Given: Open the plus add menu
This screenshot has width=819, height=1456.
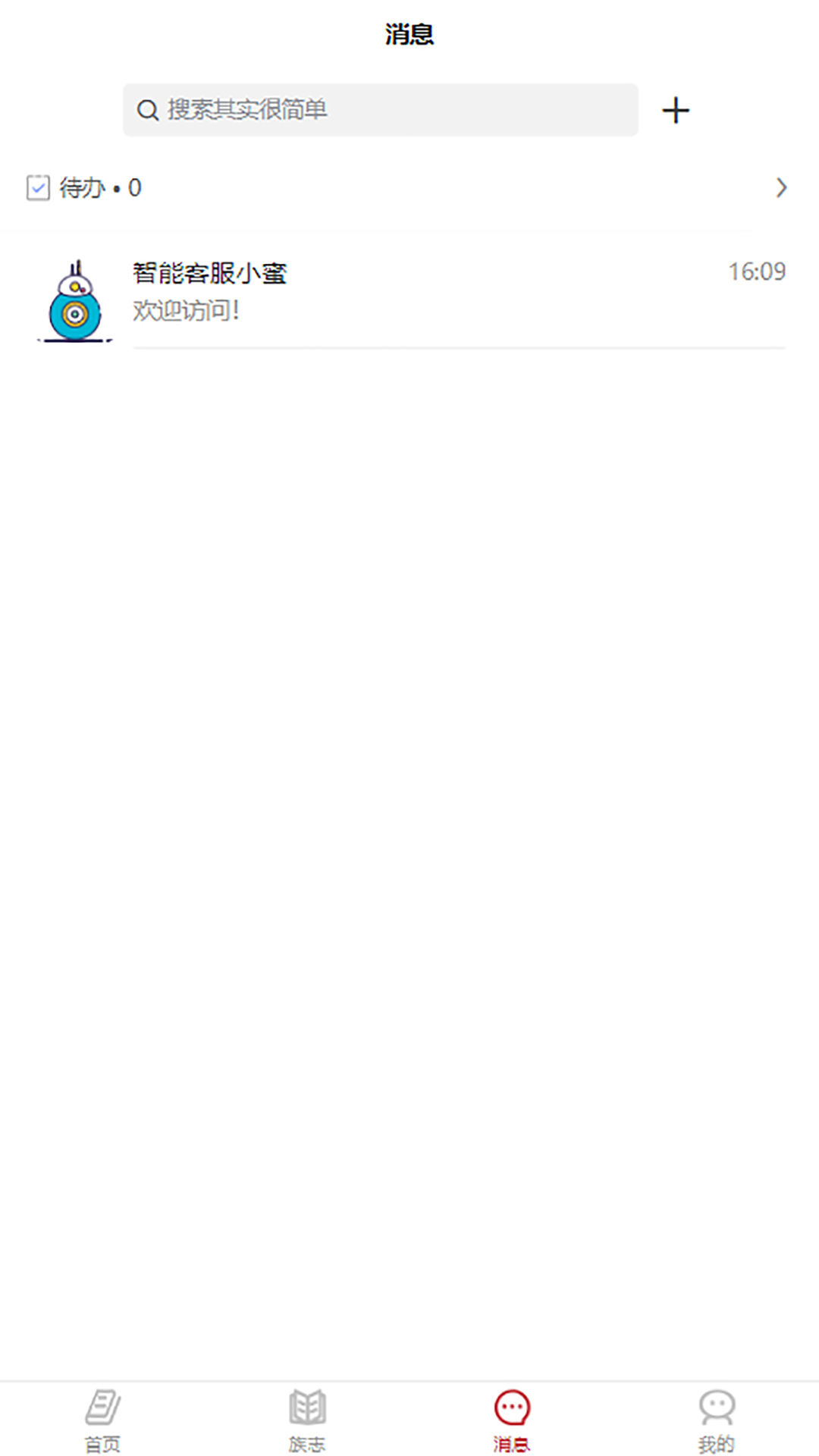Looking at the screenshot, I should pyautogui.click(x=675, y=111).
